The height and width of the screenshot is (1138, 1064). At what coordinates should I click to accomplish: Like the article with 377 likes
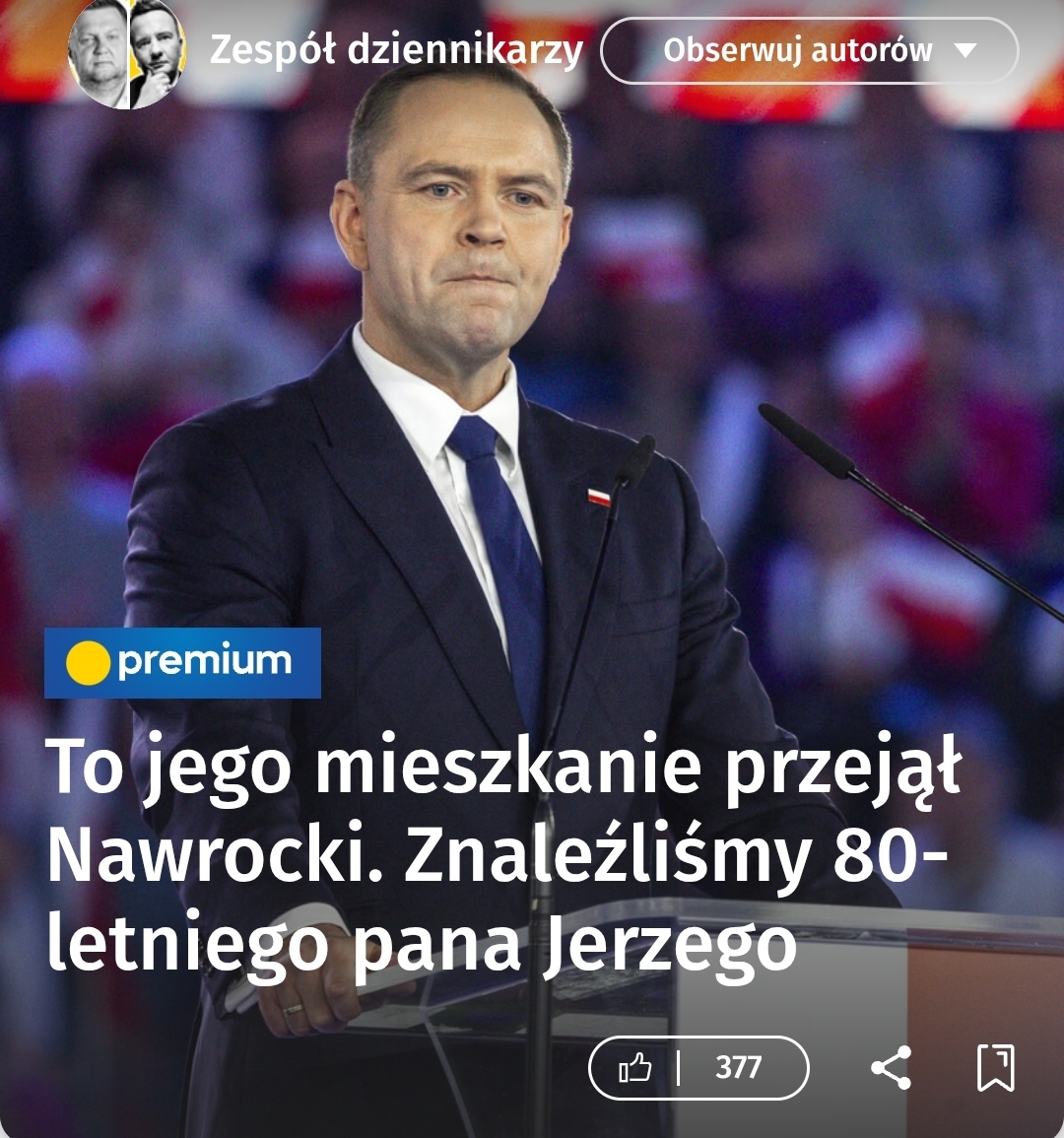point(636,1068)
